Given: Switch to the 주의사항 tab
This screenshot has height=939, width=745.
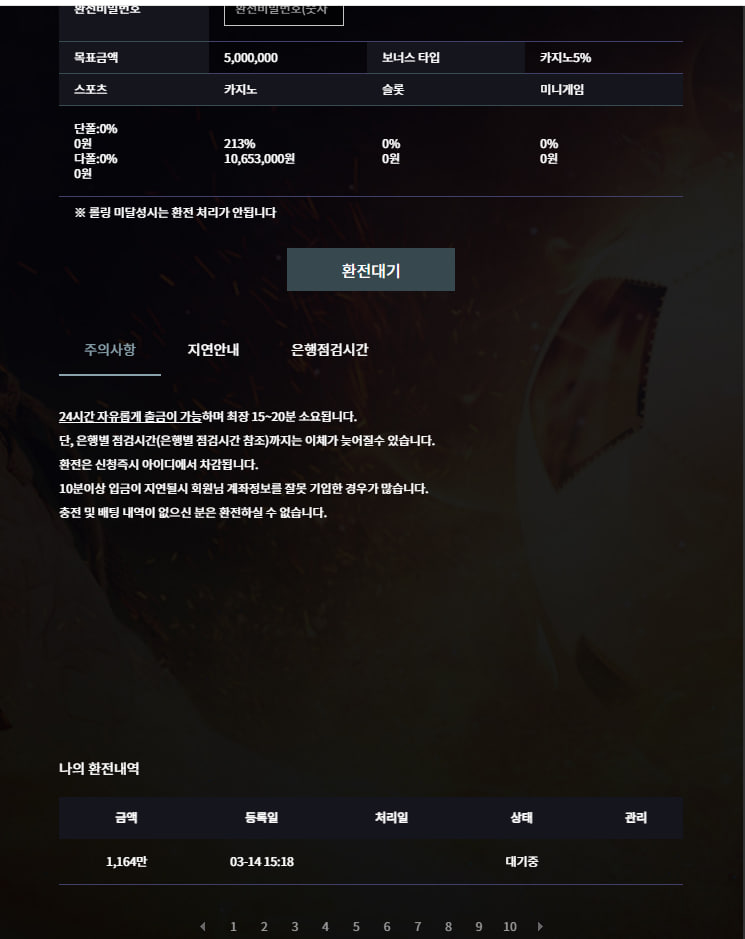Looking at the screenshot, I should [110, 350].
